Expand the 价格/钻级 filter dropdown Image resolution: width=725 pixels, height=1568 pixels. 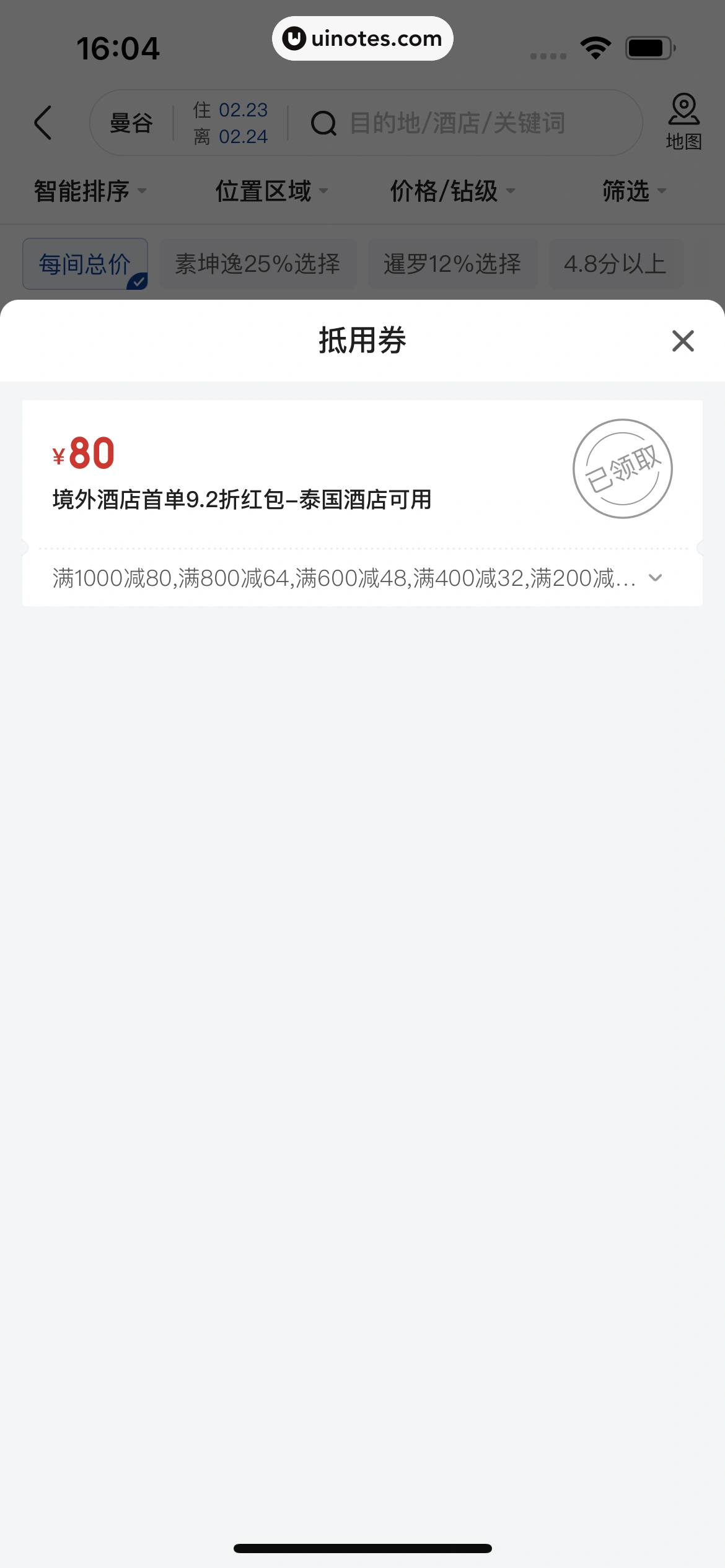[451, 191]
